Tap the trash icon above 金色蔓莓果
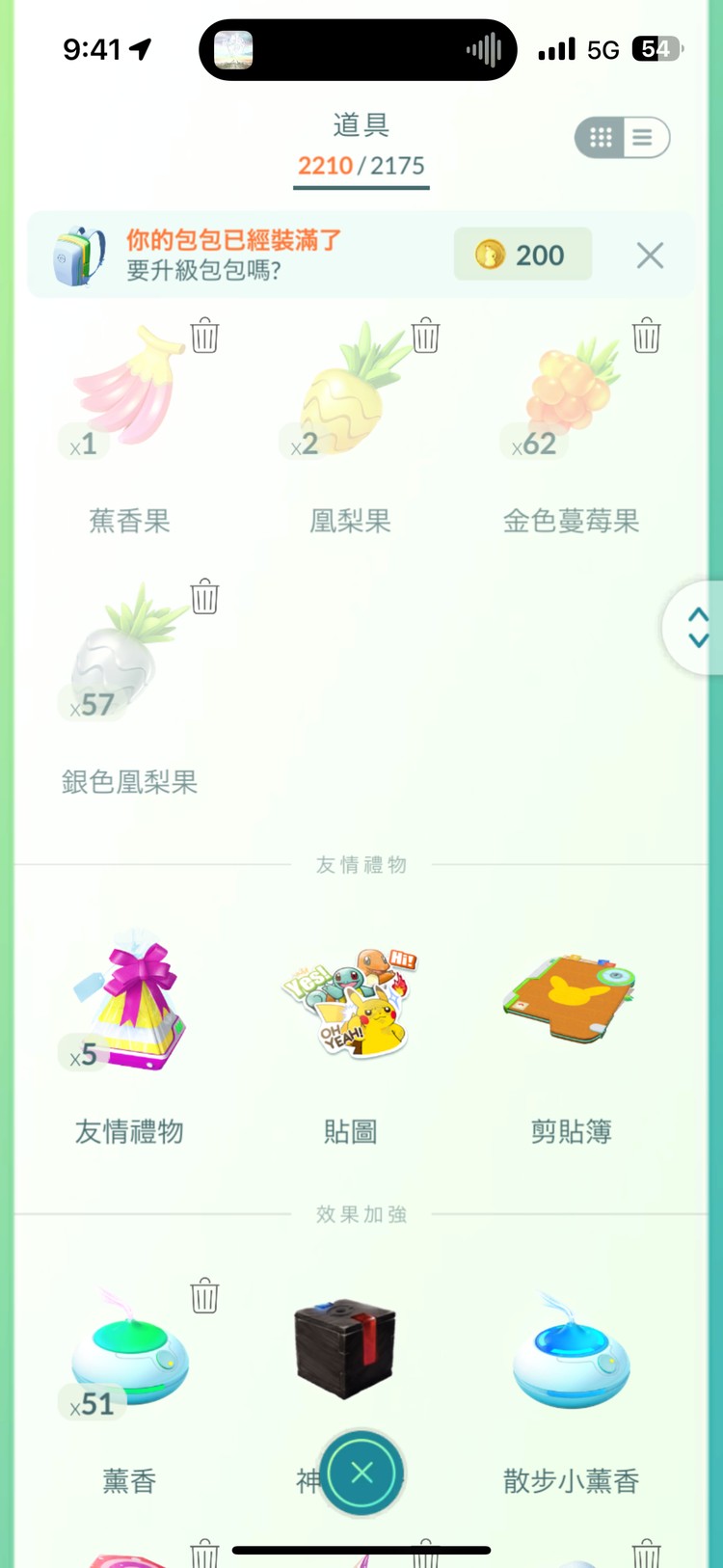Screen dimensions: 723x1568 (x=645, y=337)
